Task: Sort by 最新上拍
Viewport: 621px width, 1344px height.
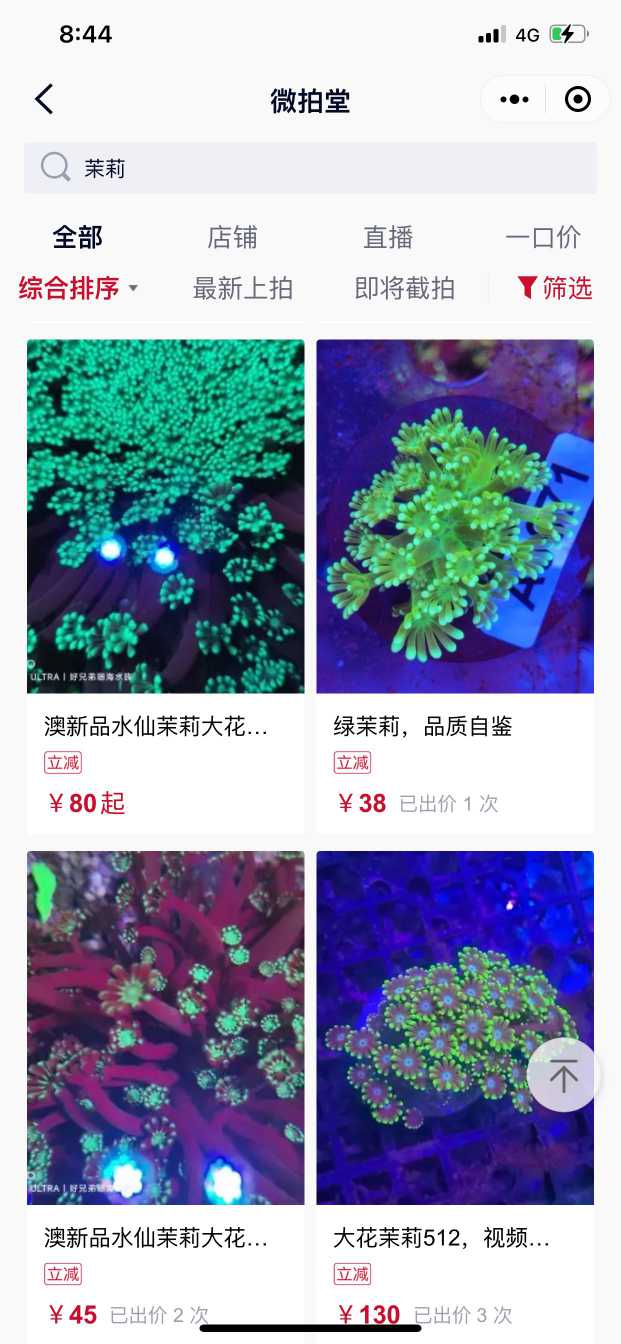Action: click(x=242, y=289)
